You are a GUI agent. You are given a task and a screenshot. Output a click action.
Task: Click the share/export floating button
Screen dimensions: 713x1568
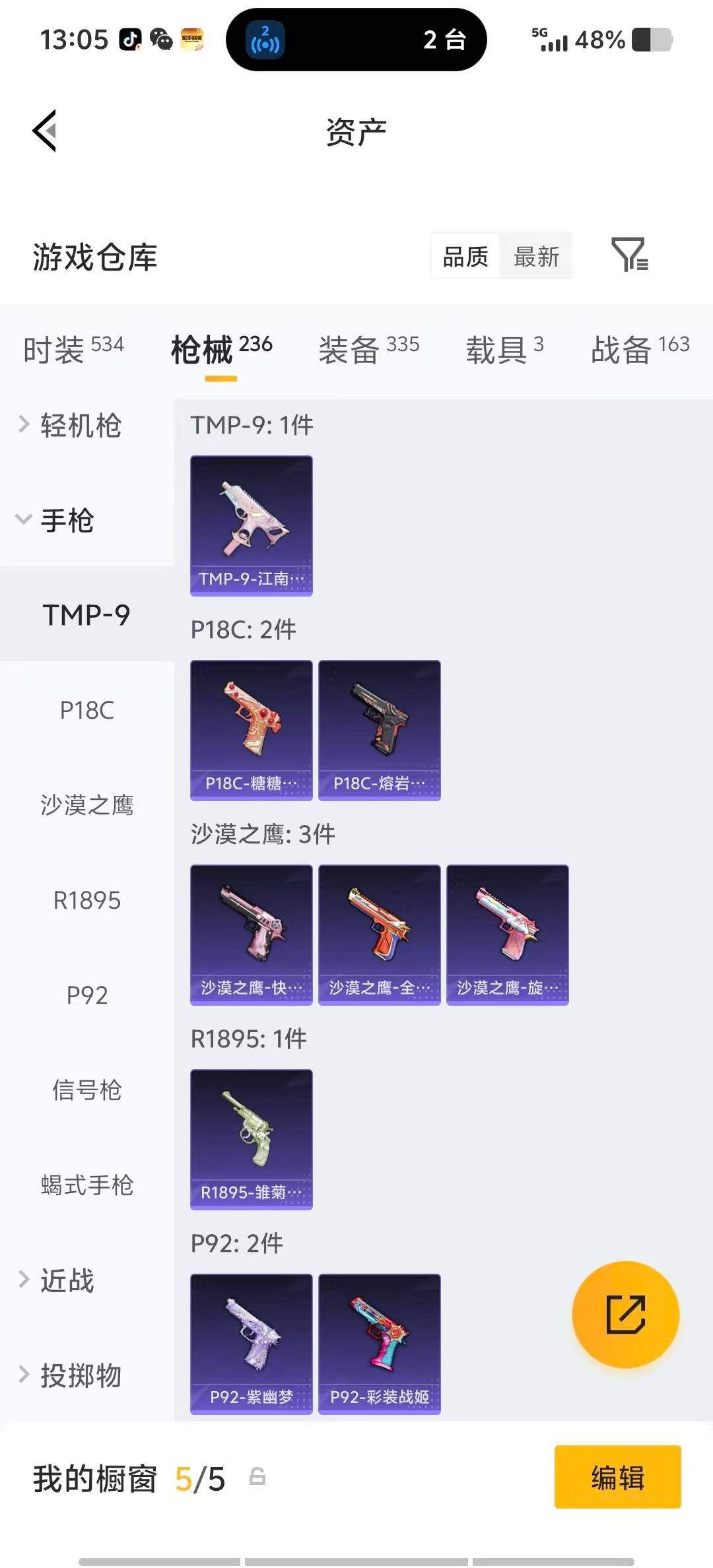[625, 1315]
